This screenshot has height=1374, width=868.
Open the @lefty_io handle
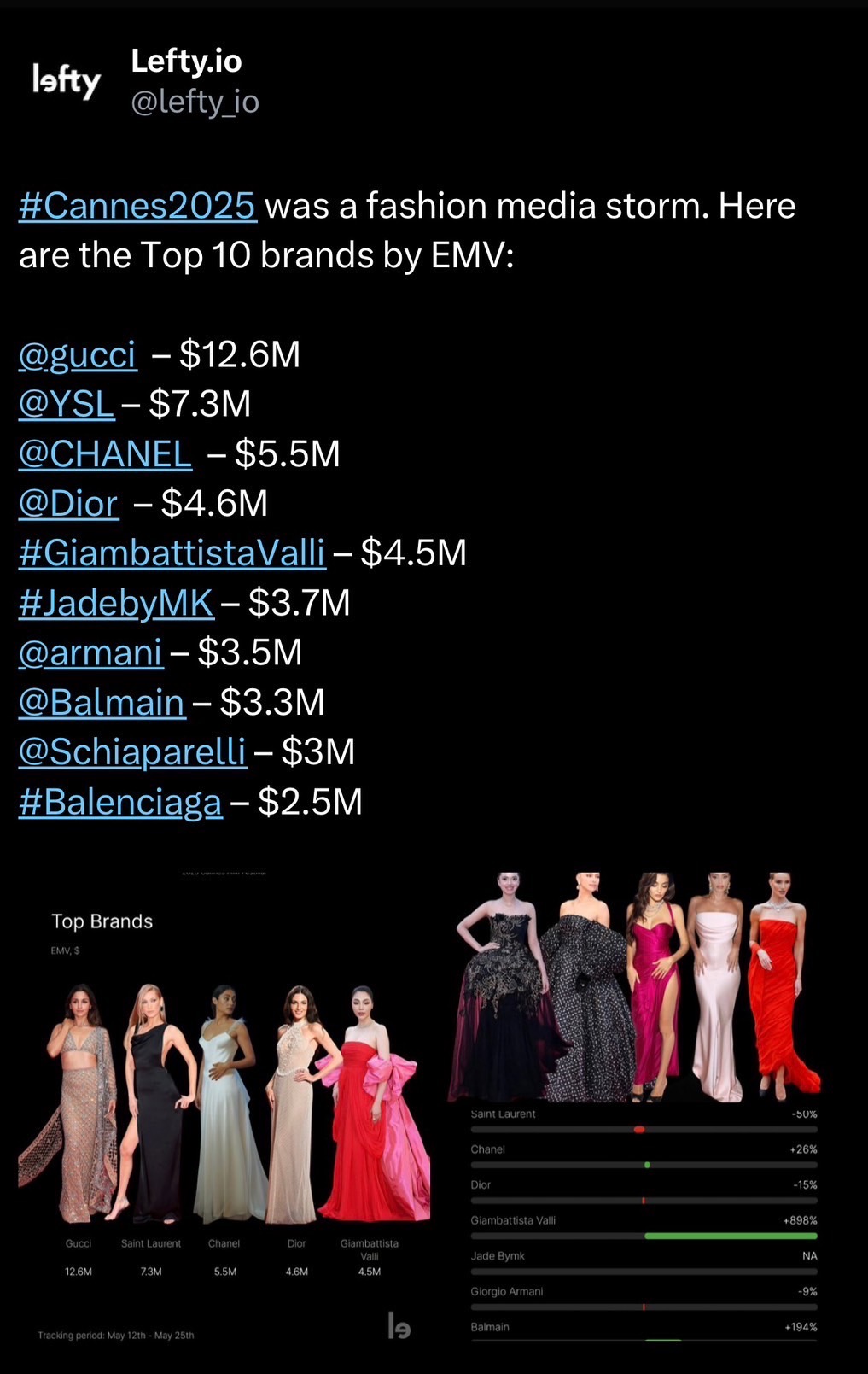pyautogui.click(x=195, y=102)
